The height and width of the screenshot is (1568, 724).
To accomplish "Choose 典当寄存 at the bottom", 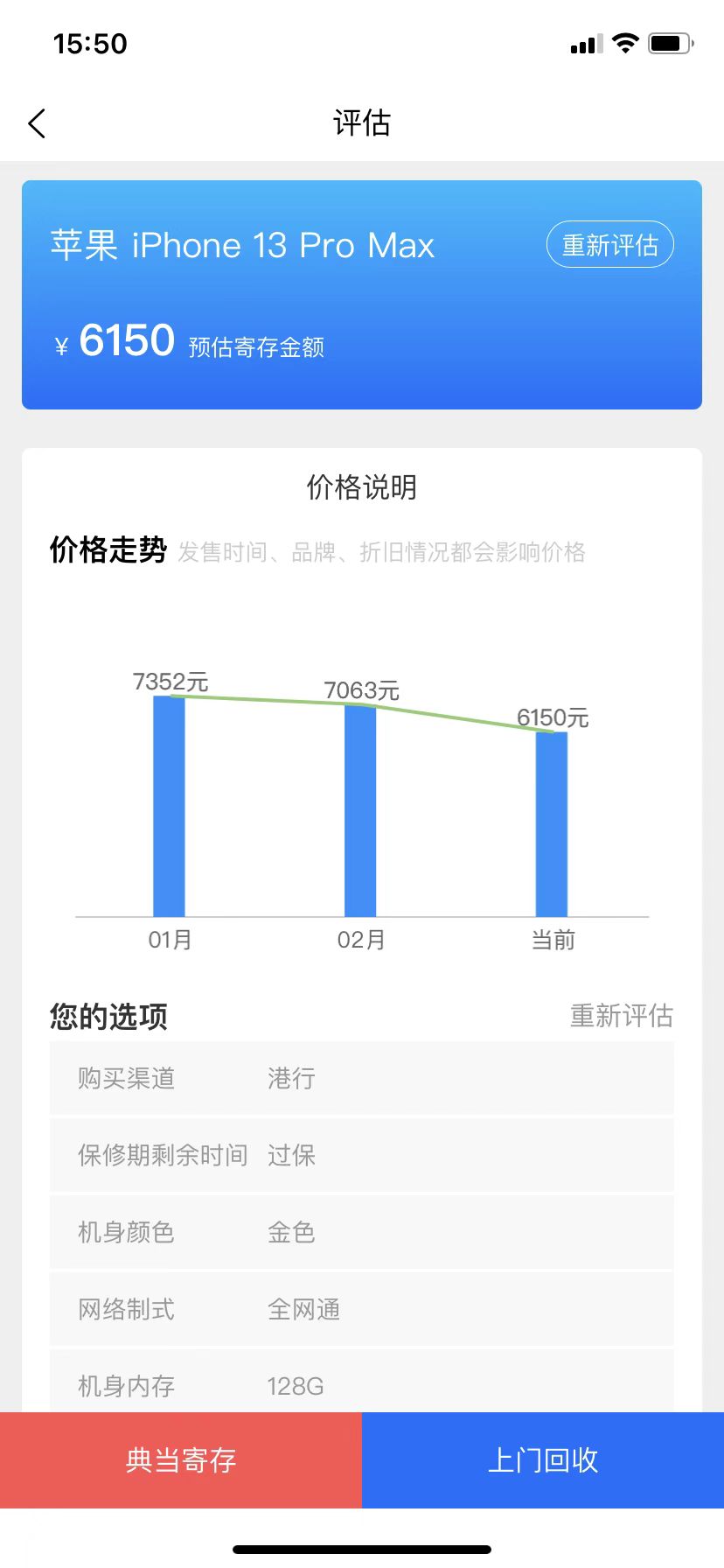I will (x=181, y=1459).
